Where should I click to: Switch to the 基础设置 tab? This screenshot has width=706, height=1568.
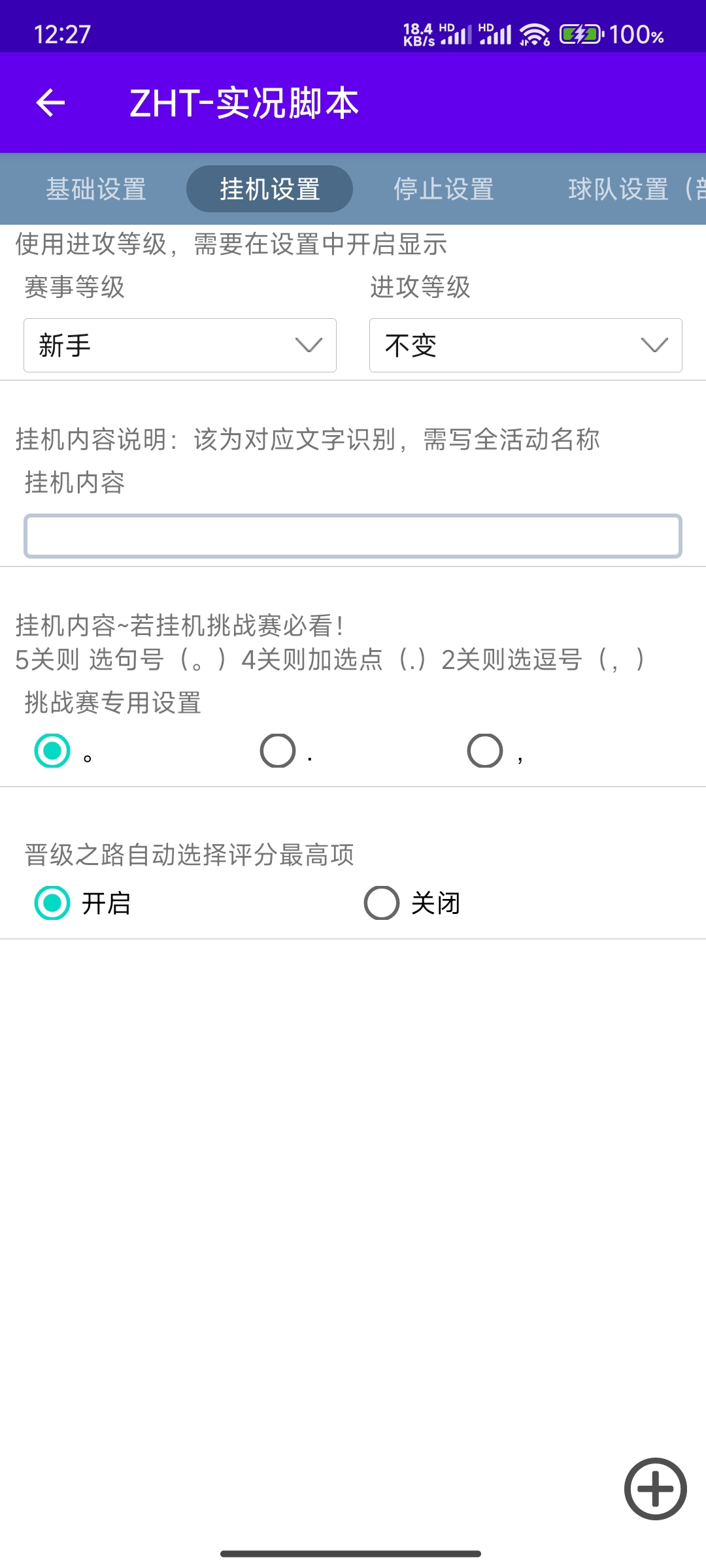tap(95, 189)
